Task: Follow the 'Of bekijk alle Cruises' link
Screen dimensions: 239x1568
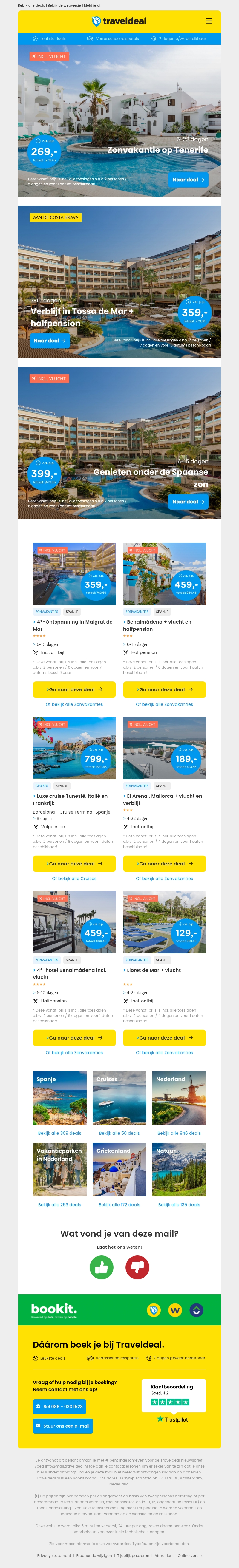Action: 74,878
